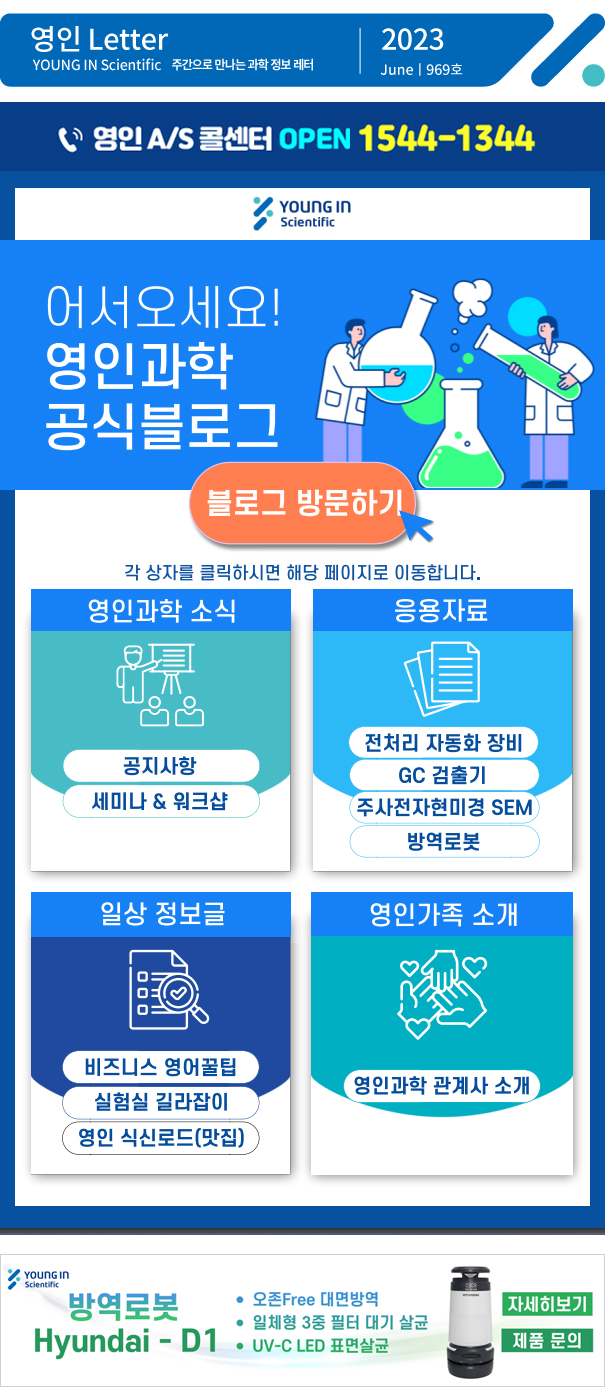This screenshot has width=605, height=1387.
Task: Tap the 블로그 방문하기 button
Action: coord(304,503)
